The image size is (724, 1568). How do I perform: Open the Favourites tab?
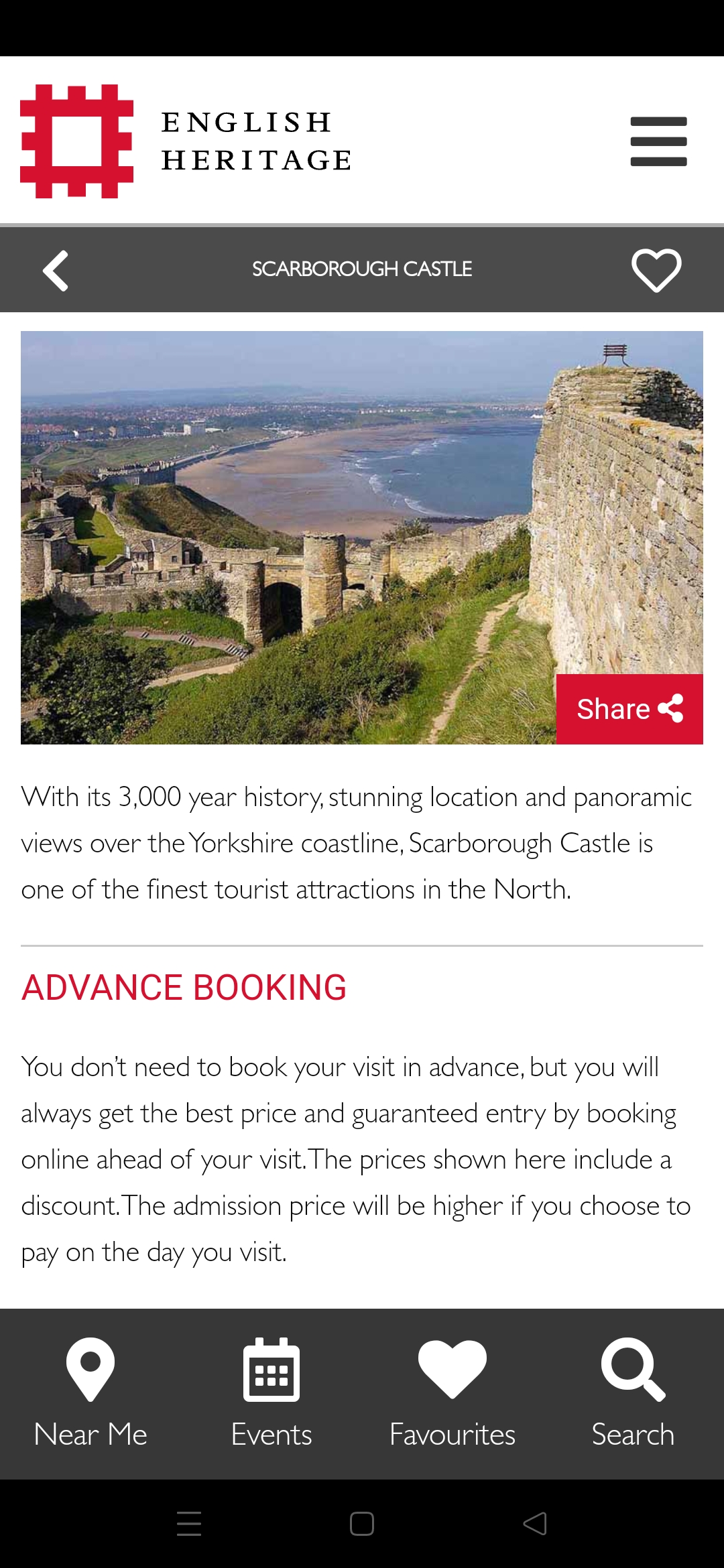452,1394
